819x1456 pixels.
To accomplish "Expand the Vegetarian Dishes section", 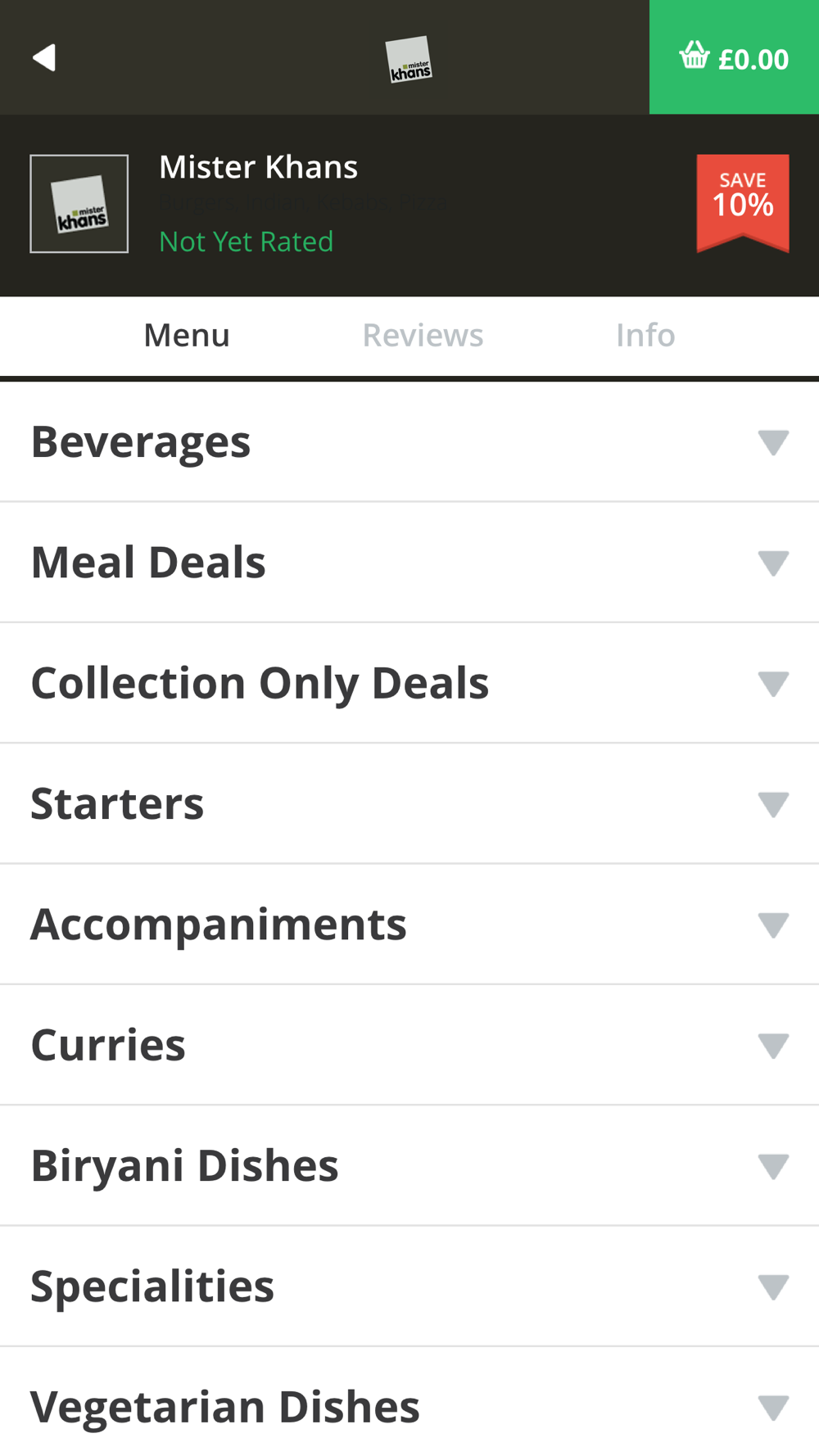I will click(x=409, y=1402).
